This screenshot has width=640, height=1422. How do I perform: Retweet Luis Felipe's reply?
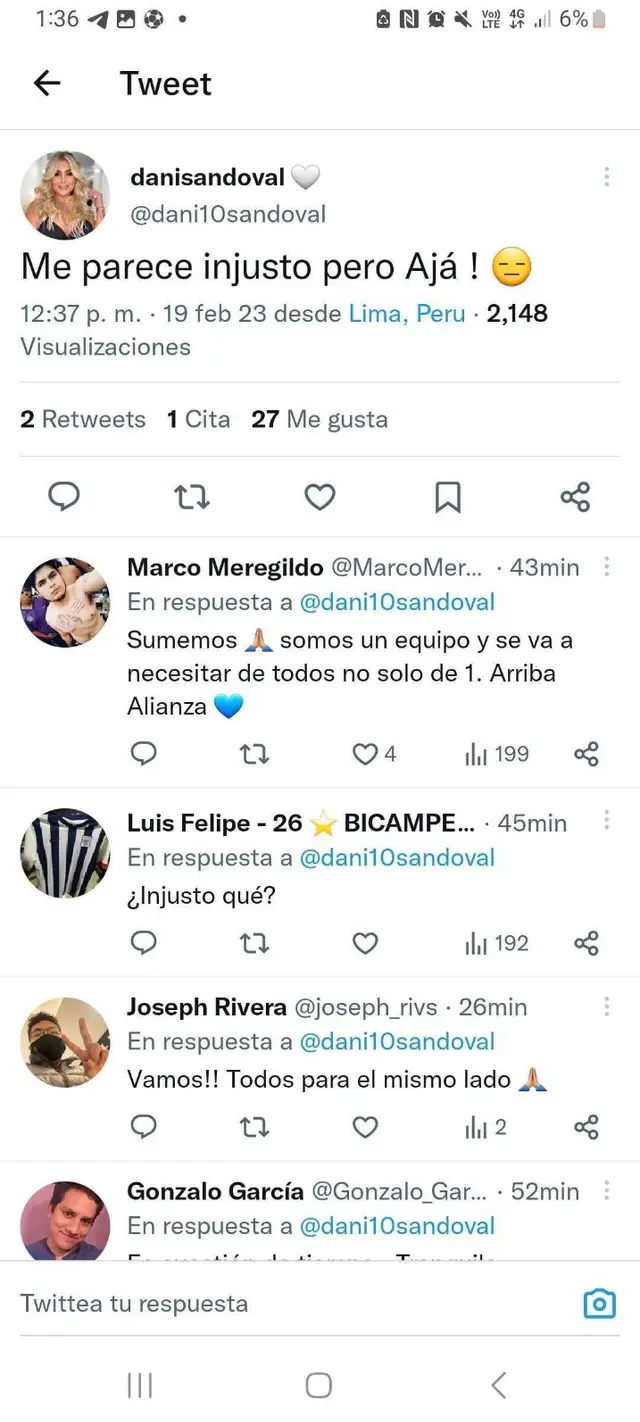[255, 943]
